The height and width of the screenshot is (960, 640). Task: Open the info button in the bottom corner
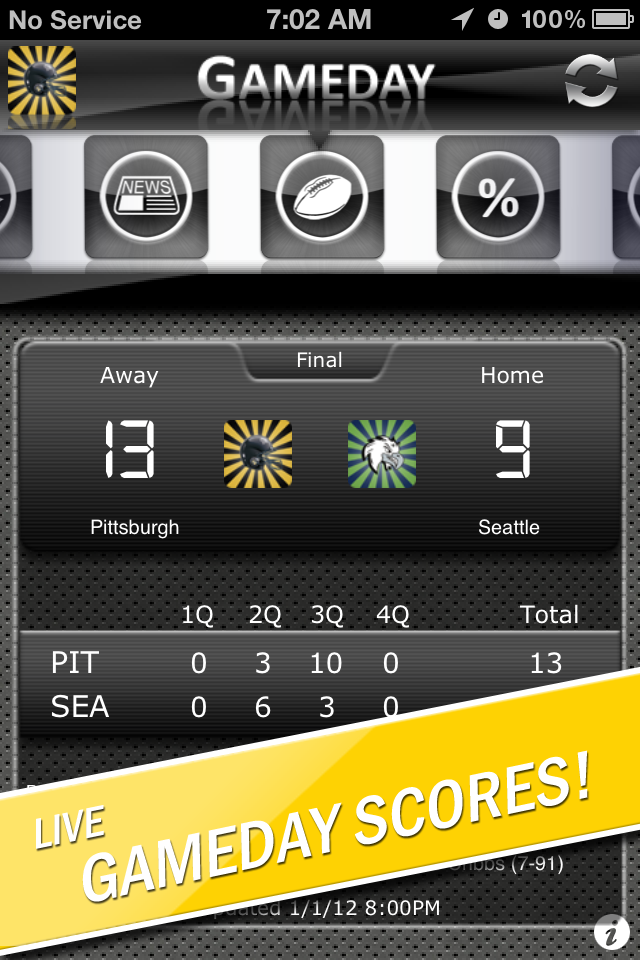[610, 933]
